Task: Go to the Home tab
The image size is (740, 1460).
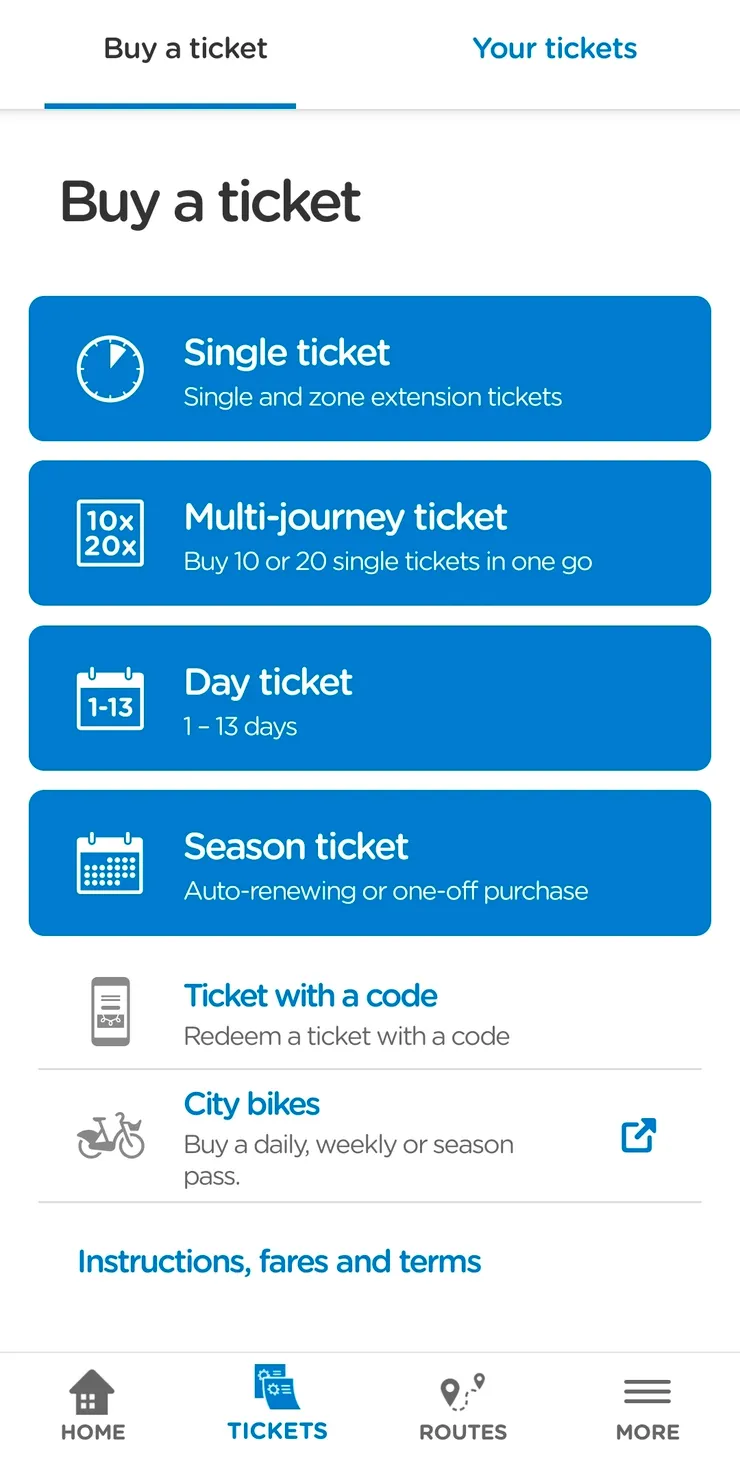Action: (93, 1406)
